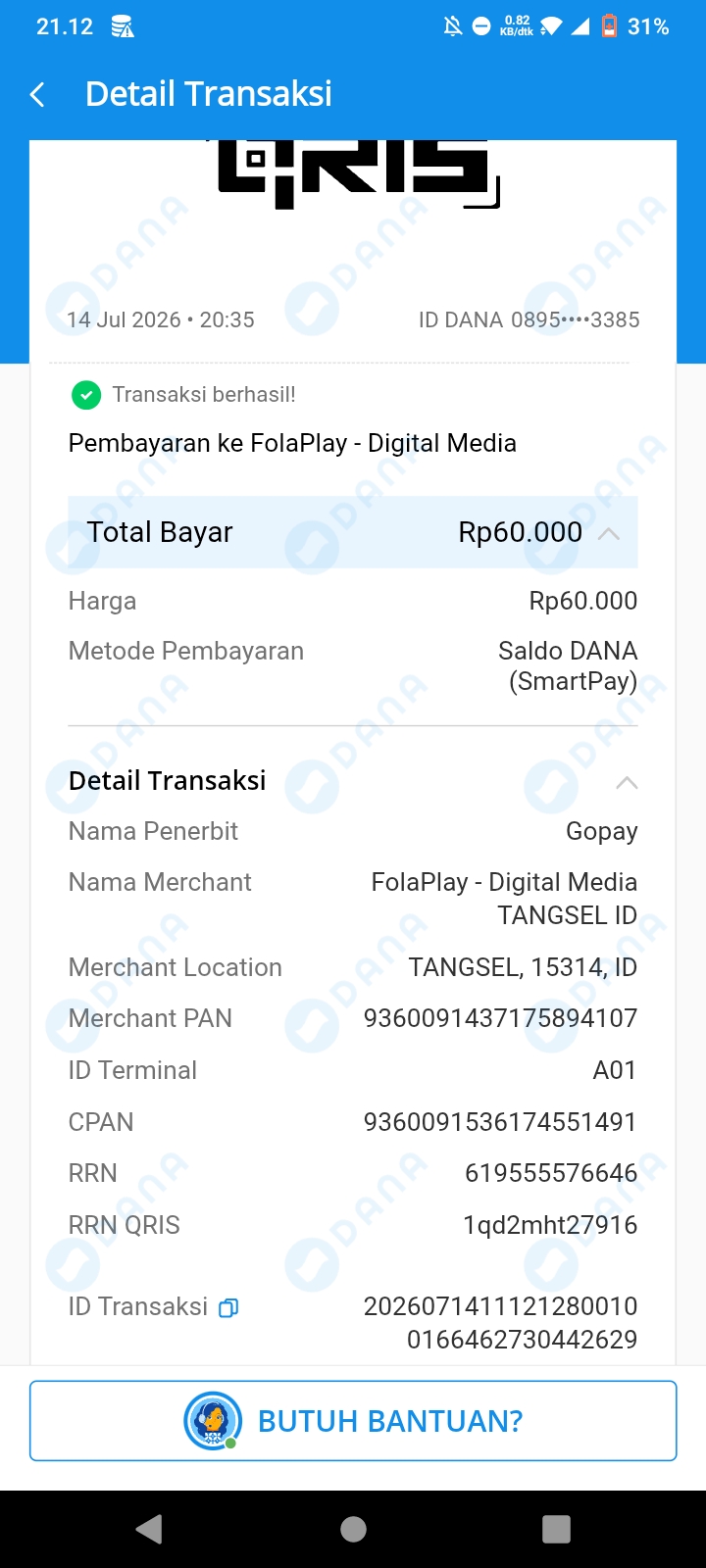Open Butuh Bantuan help
Image resolution: width=706 pixels, height=1568 pixels.
(353, 1421)
